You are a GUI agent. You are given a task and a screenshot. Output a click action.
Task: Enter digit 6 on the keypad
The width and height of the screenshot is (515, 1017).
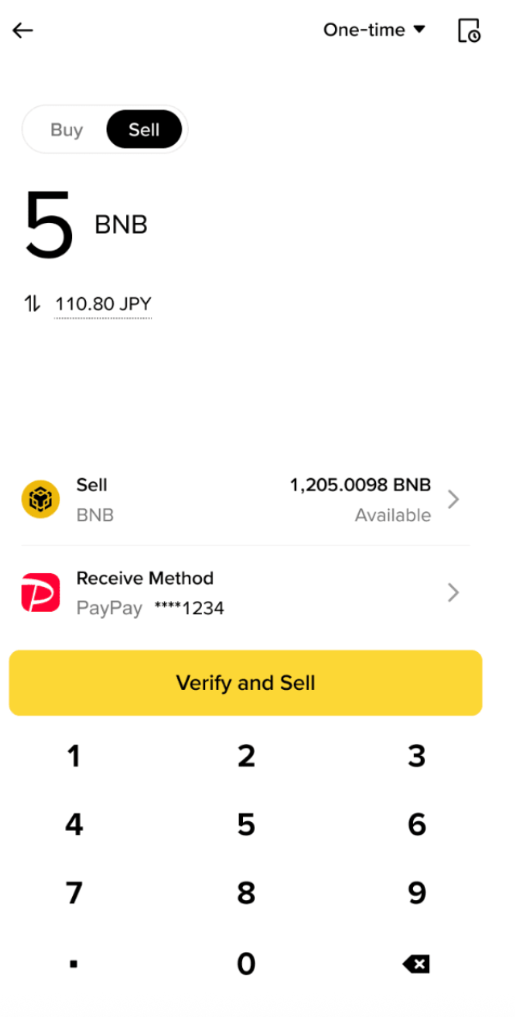click(x=416, y=825)
